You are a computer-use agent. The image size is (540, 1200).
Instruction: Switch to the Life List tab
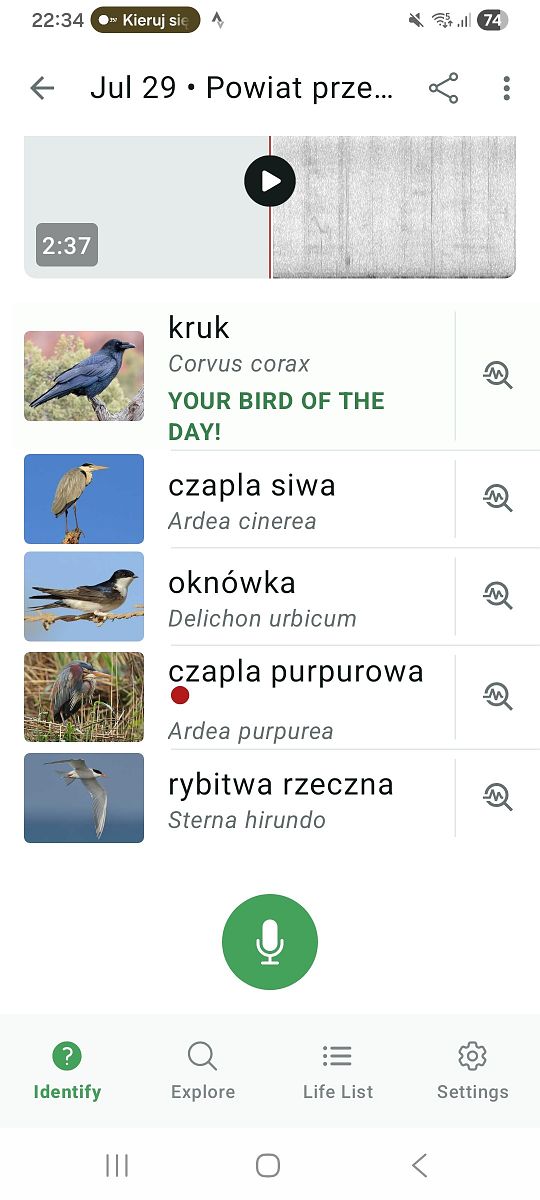click(x=338, y=1070)
